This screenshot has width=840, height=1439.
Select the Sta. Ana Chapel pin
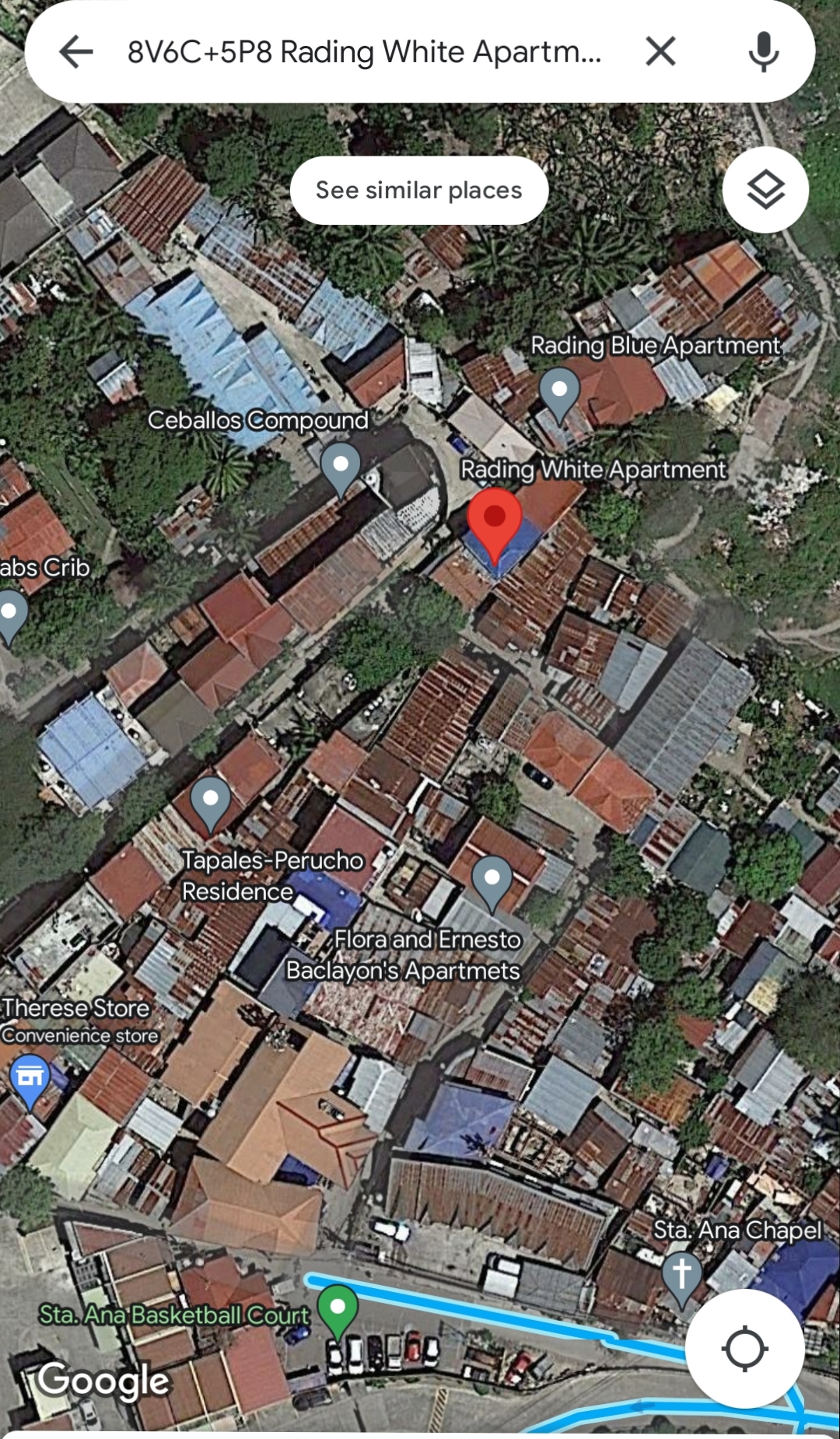click(681, 1276)
